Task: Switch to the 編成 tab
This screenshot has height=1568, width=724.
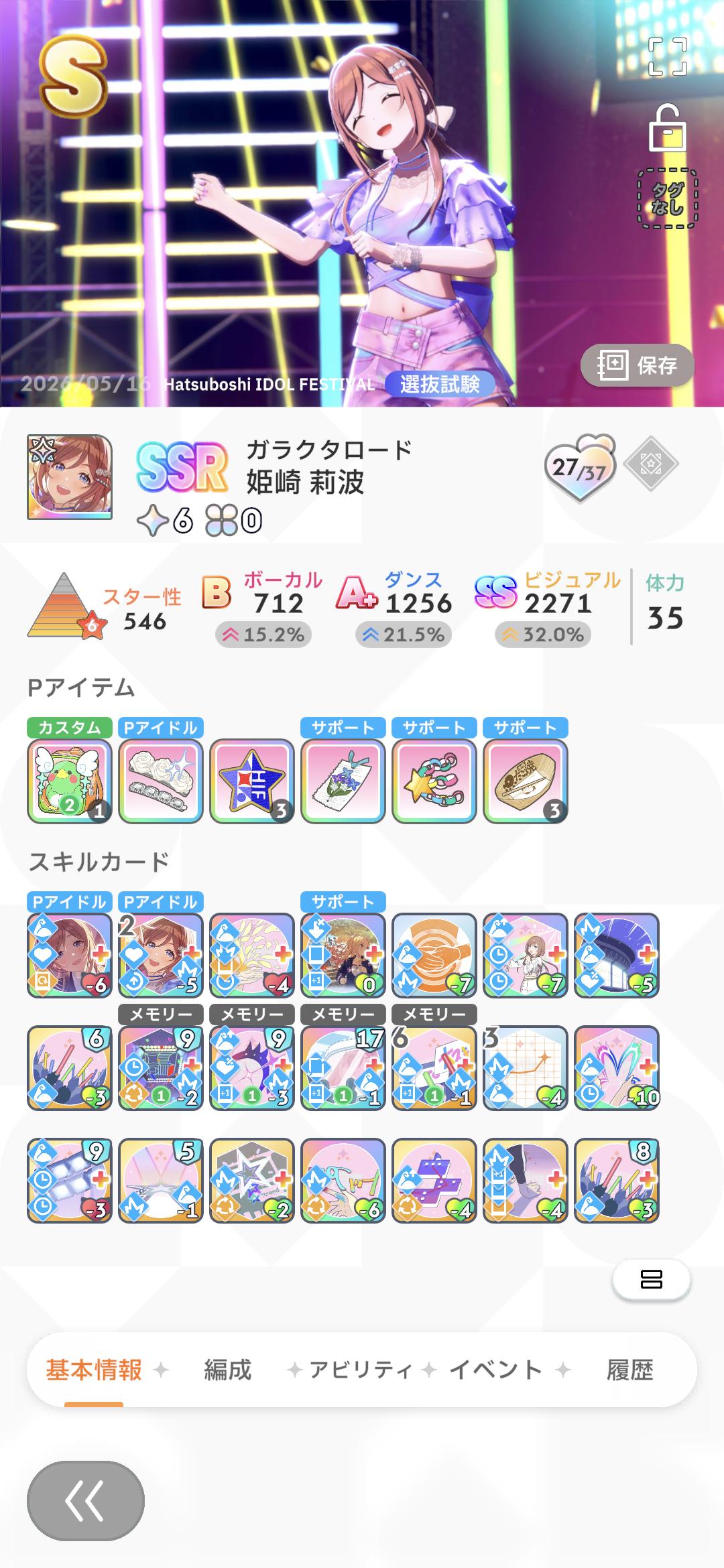Action: pos(227,1370)
